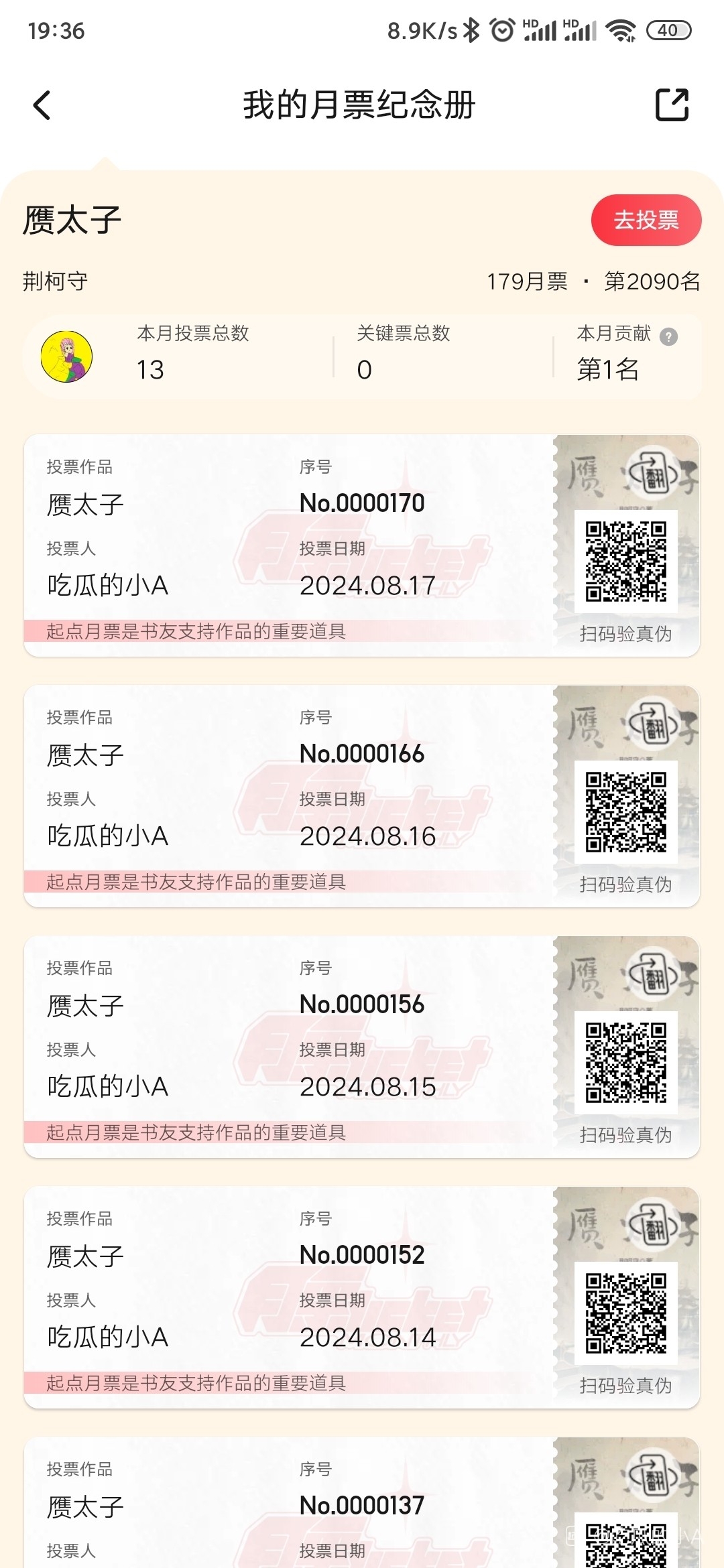Select ticket card No.0000156
This screenshot has width=724, height=1568.
288,1045
